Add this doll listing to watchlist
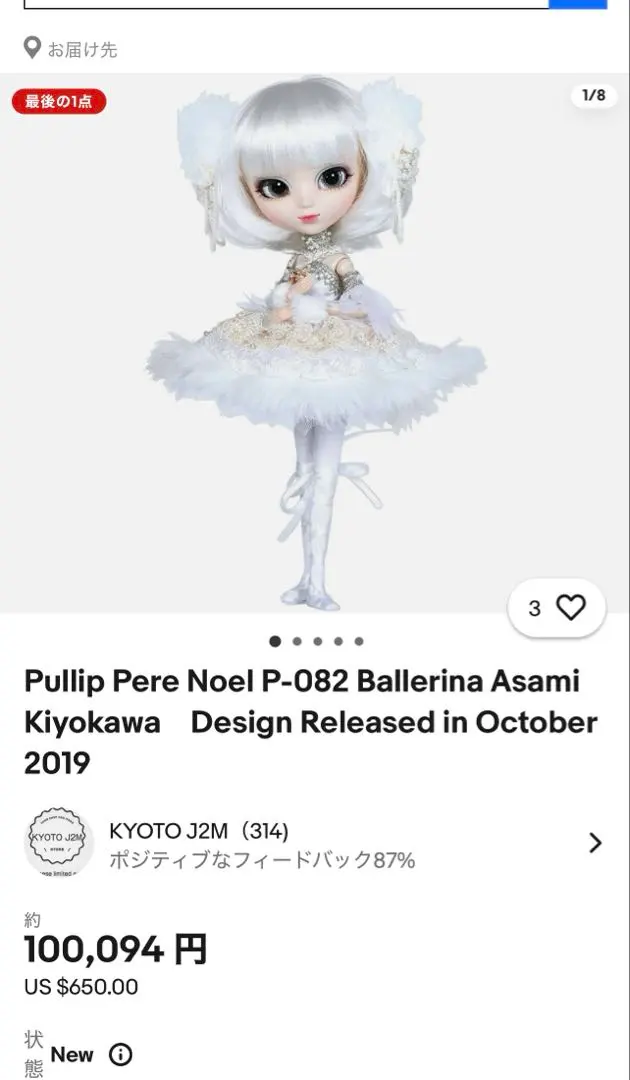The height and width of the screenshot is (1080, 630). tap(557, 607)
